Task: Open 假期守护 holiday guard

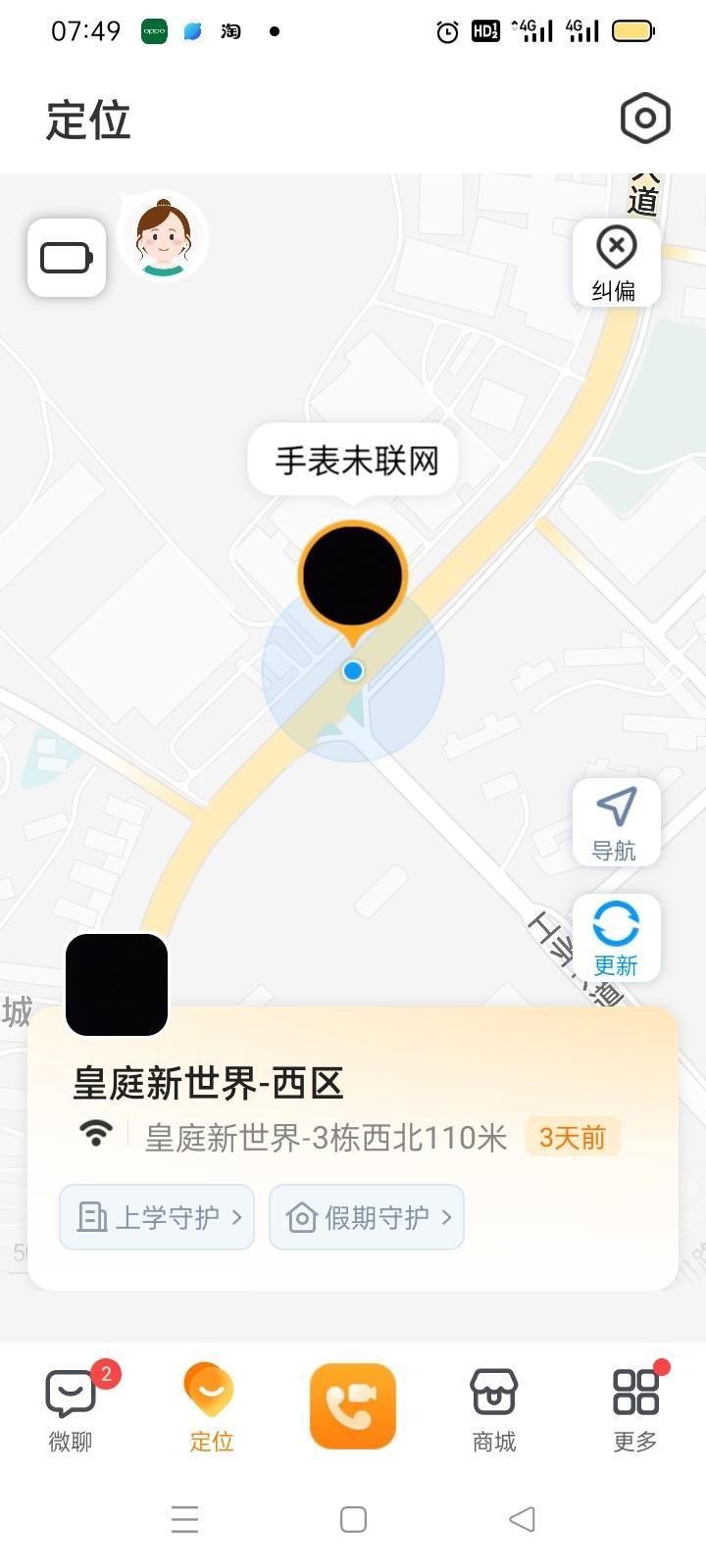Action: coord(367,1217)
